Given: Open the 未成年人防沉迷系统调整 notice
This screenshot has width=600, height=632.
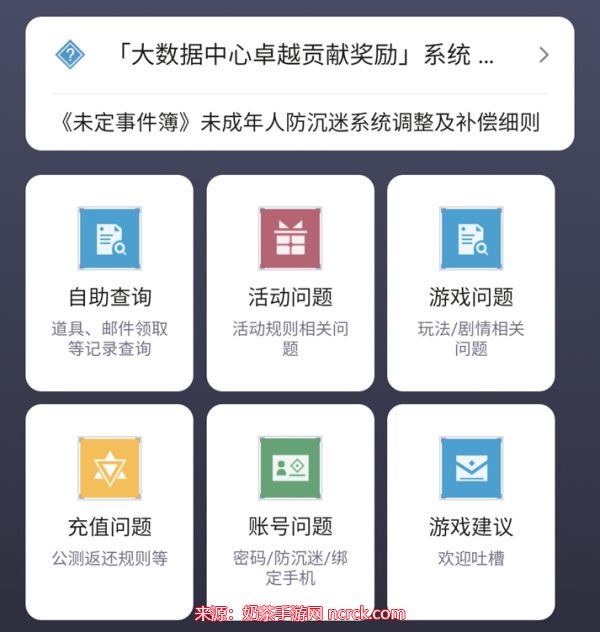Looking at the screenshot, I should [x=300, y=123].
